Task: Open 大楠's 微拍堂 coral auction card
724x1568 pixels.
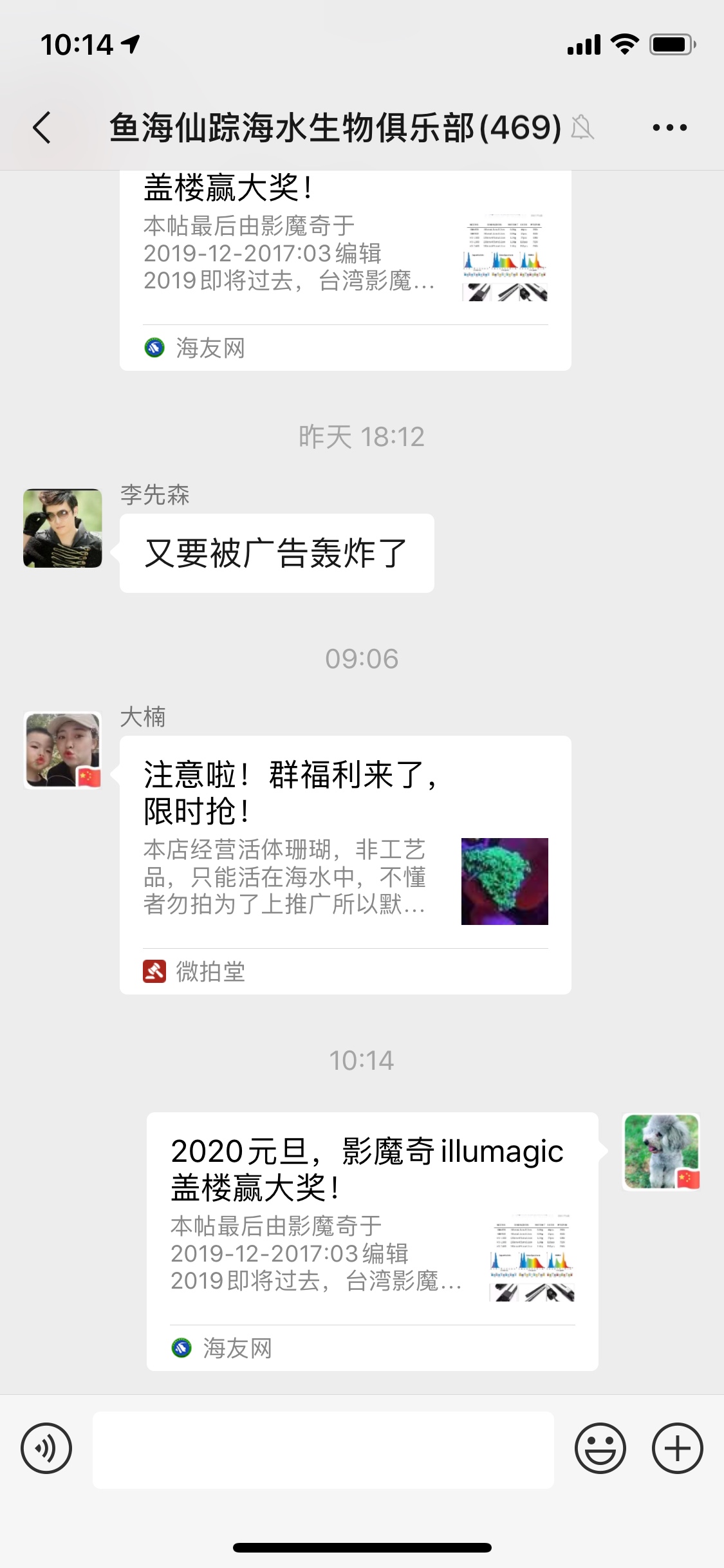Action: (345, 864)
